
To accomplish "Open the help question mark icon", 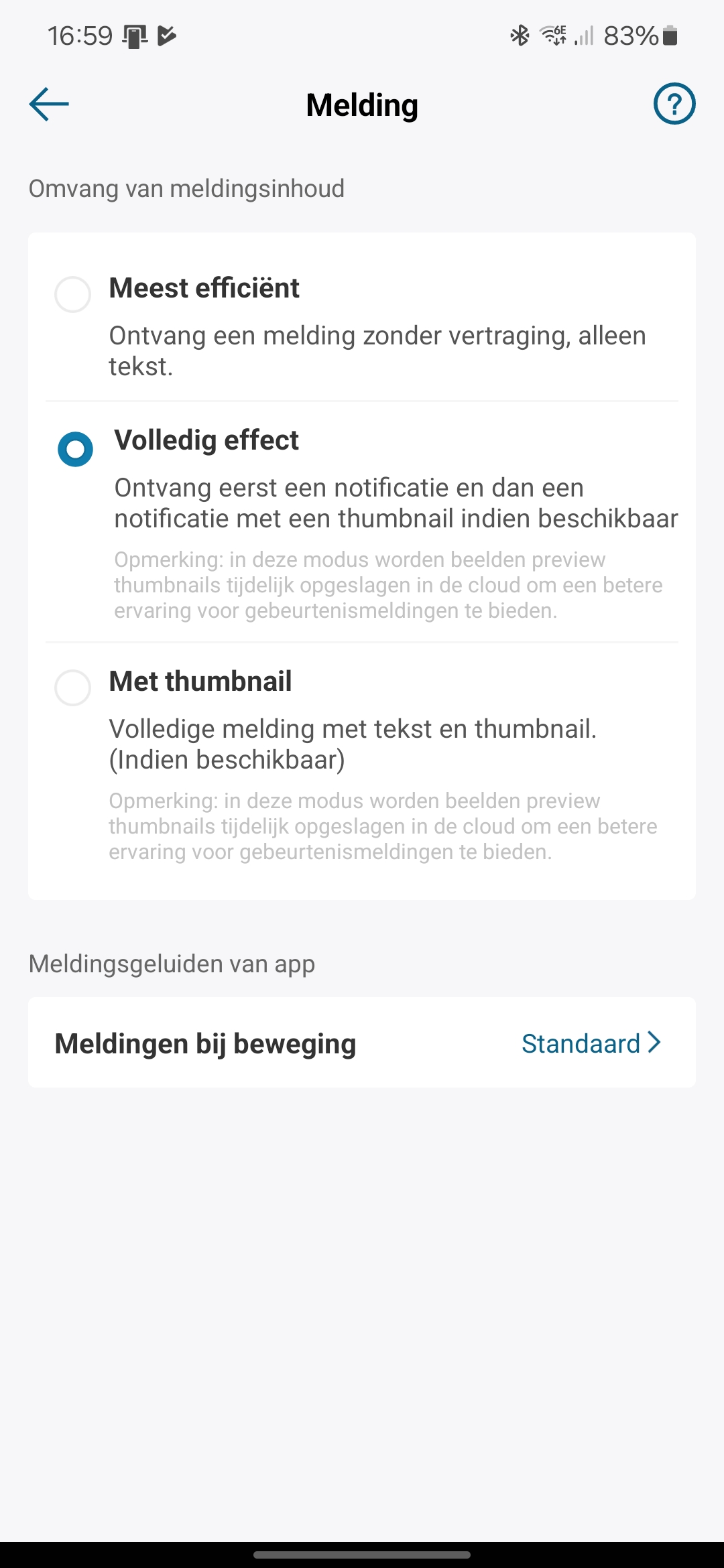I will pyautogui.click(x=674, y=104).
